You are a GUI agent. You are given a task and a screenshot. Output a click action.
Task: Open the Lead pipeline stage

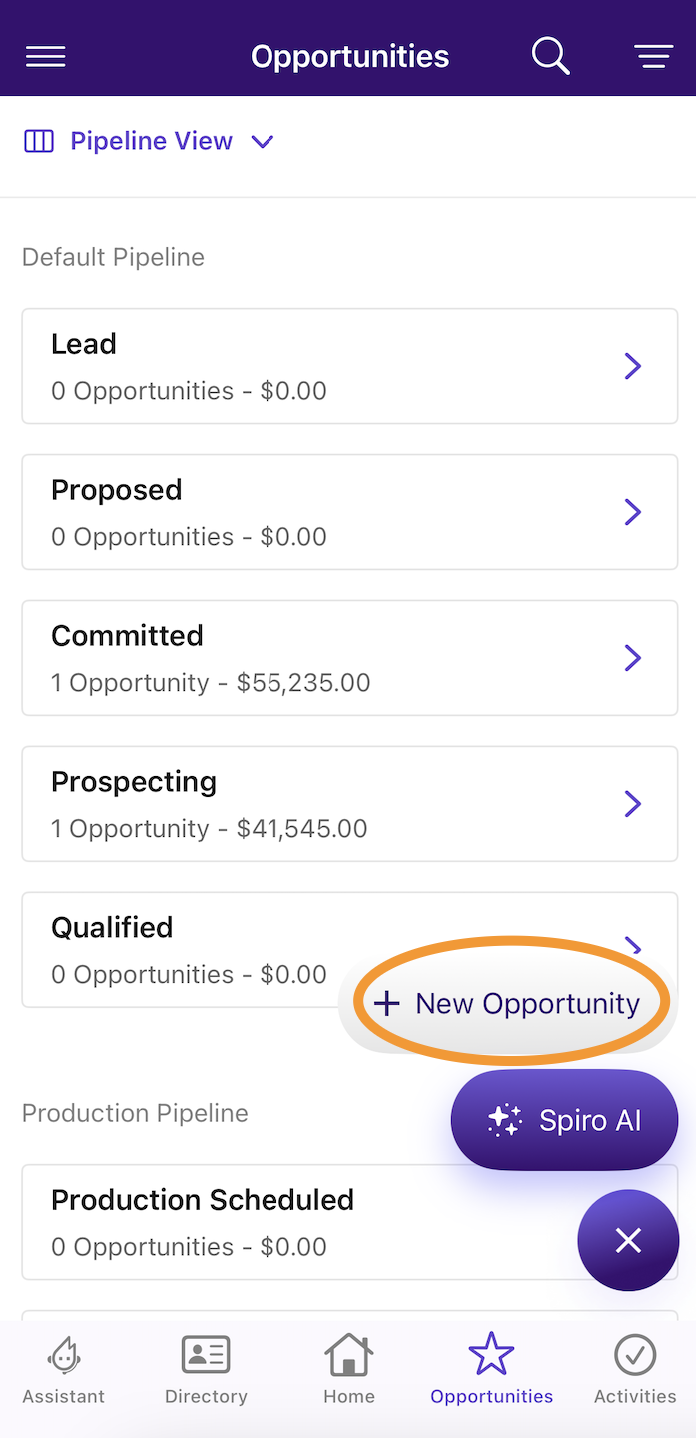350,366
